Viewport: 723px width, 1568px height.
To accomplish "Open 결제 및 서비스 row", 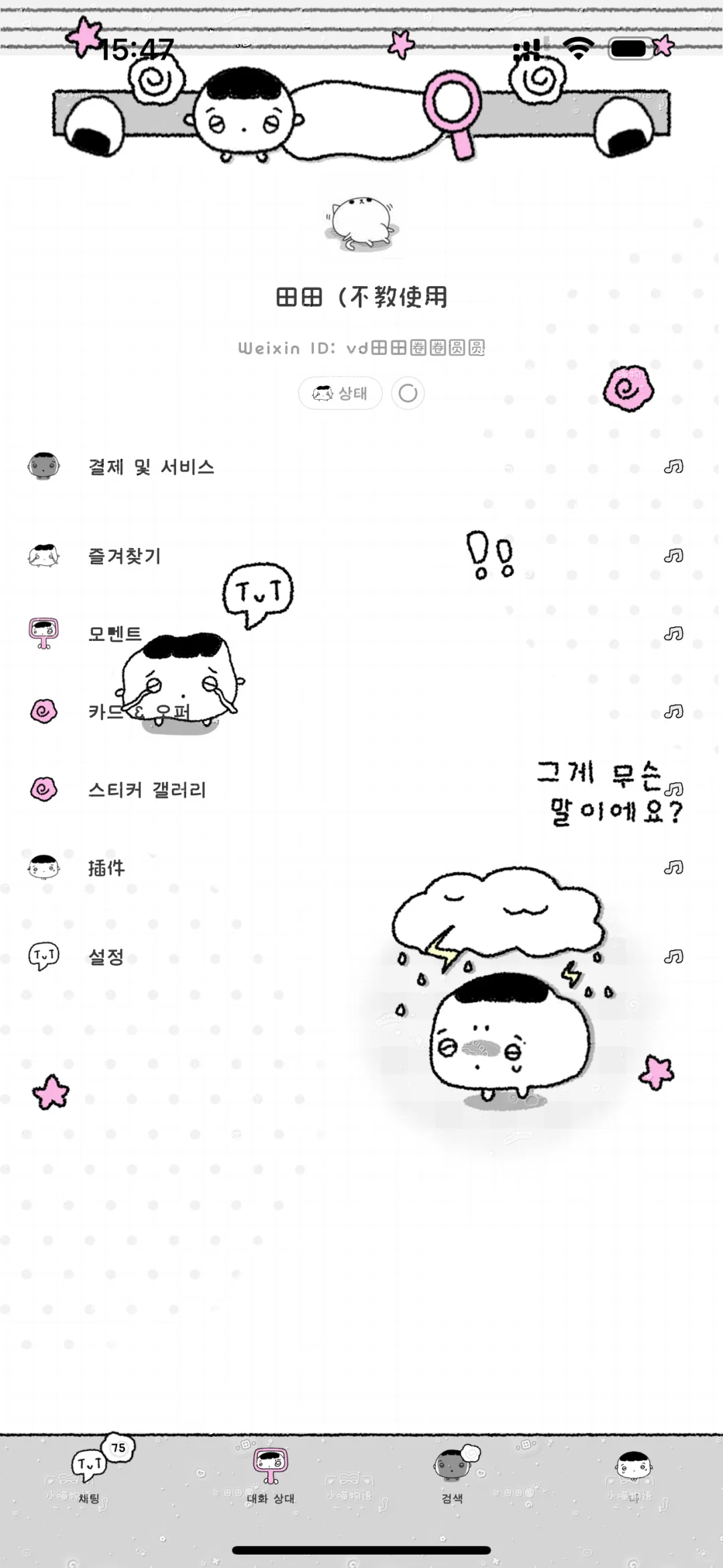I will pos(151,467).
